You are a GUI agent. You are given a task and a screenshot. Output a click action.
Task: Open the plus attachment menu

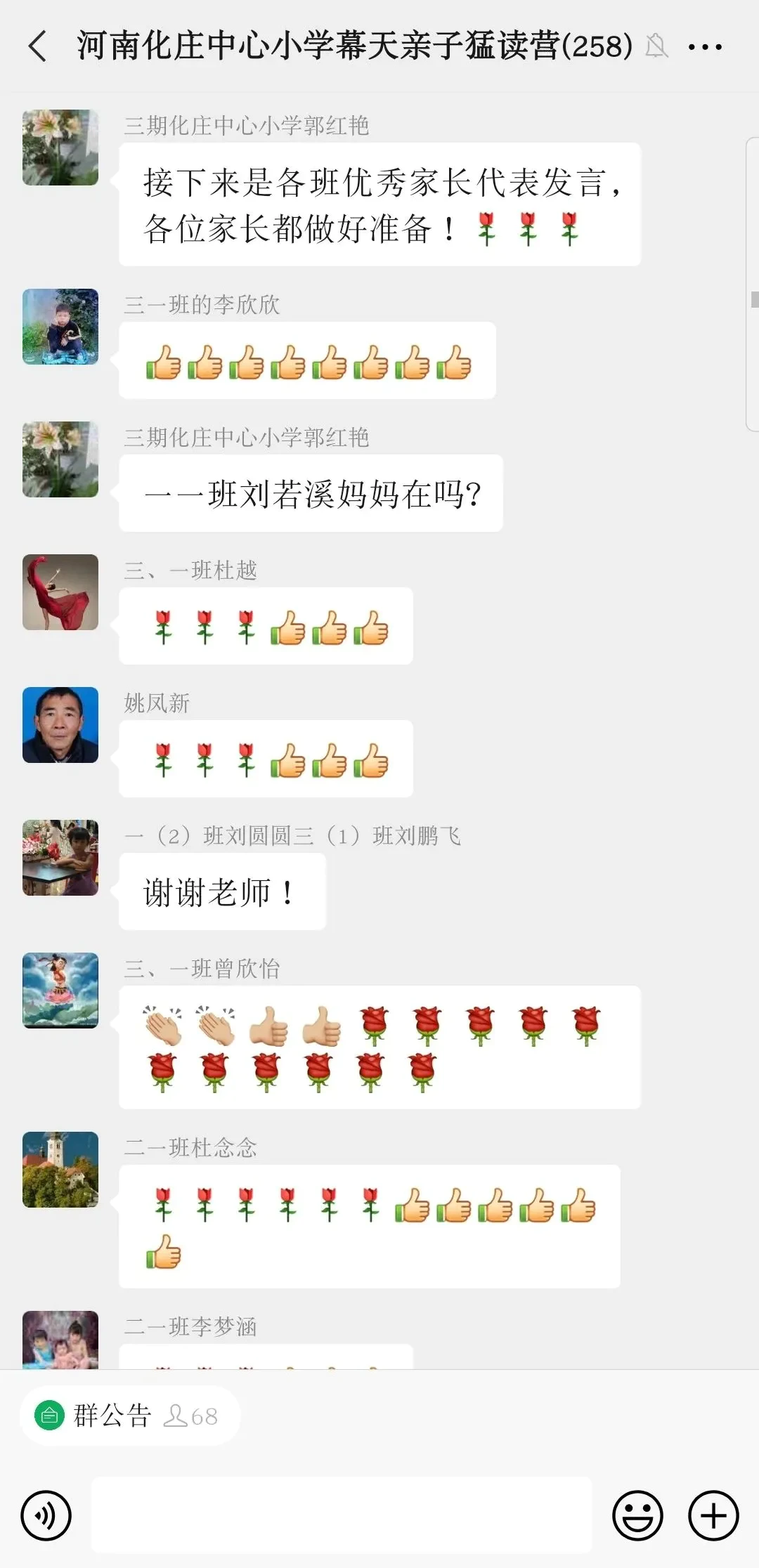(713, 1516)
